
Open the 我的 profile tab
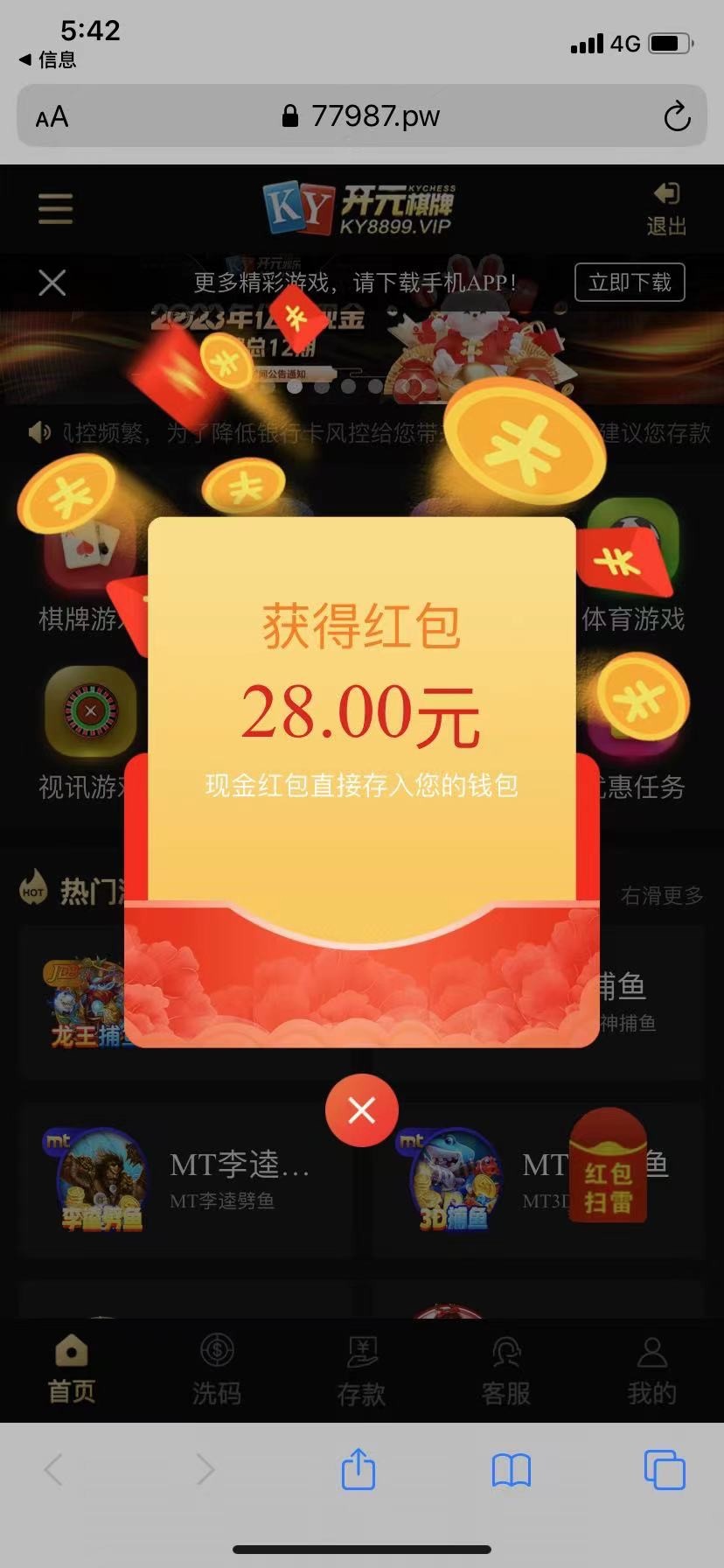tap(651, 1370)
